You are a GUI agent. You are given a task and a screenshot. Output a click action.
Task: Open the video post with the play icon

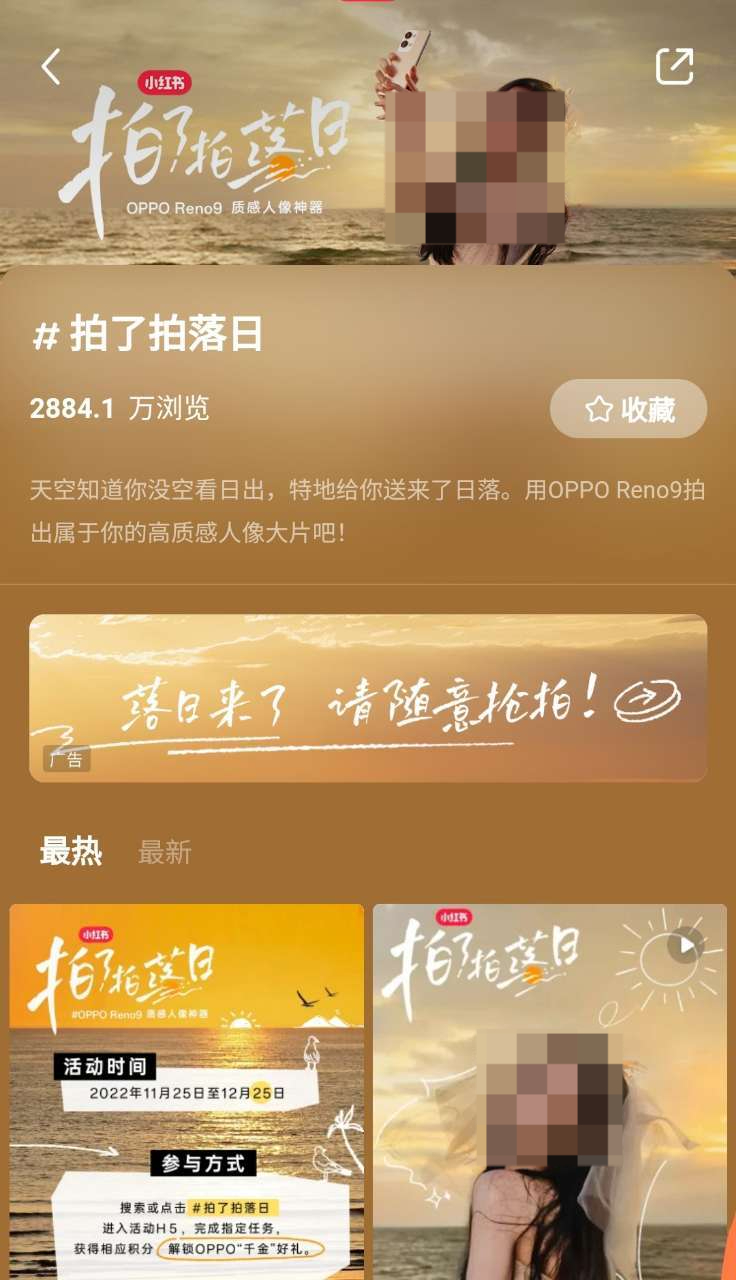coord(550,1090)
